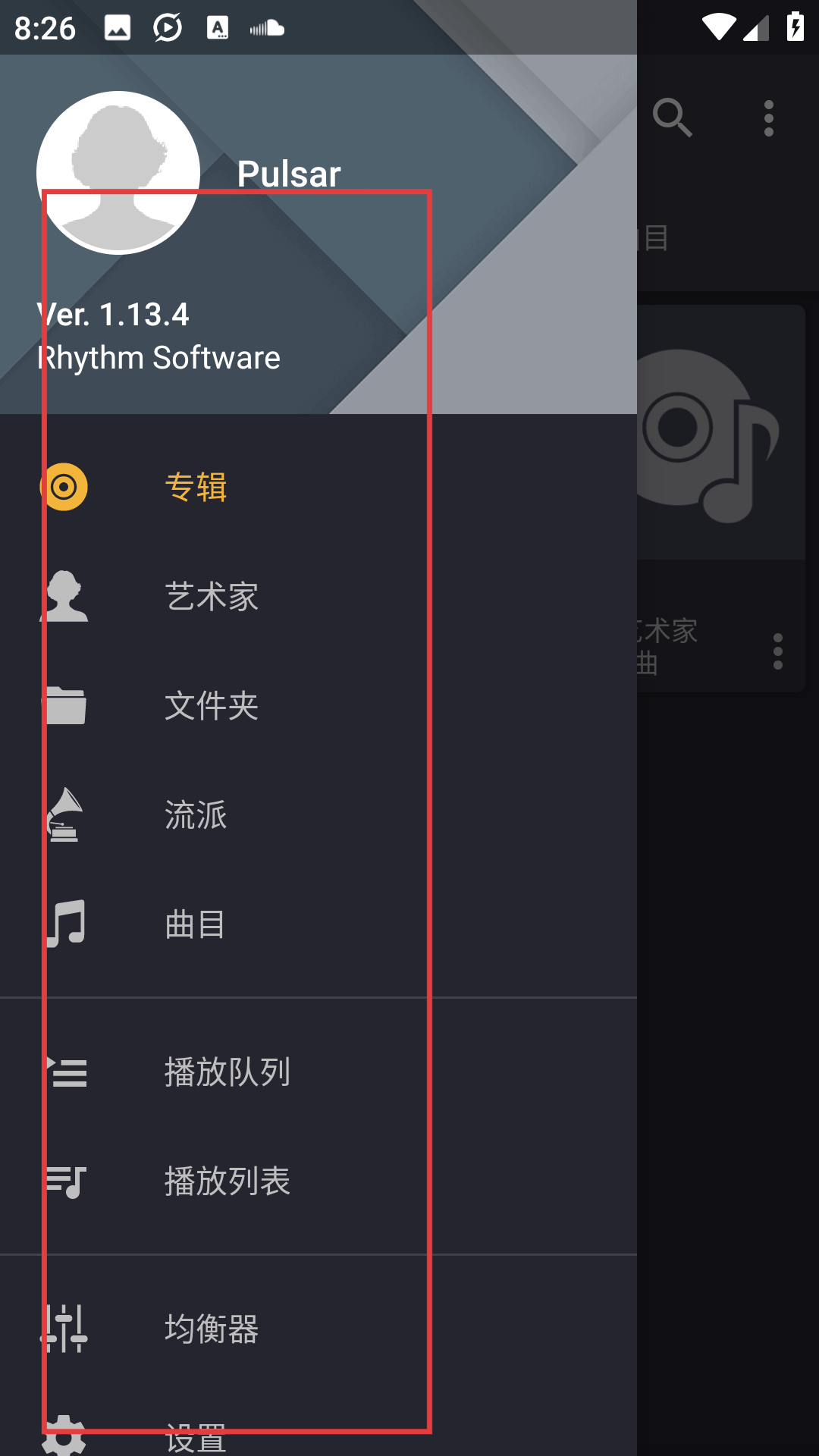Tap the search magnifier icon
This screenshot has width=819, height=1456.
tap(672, 118)
